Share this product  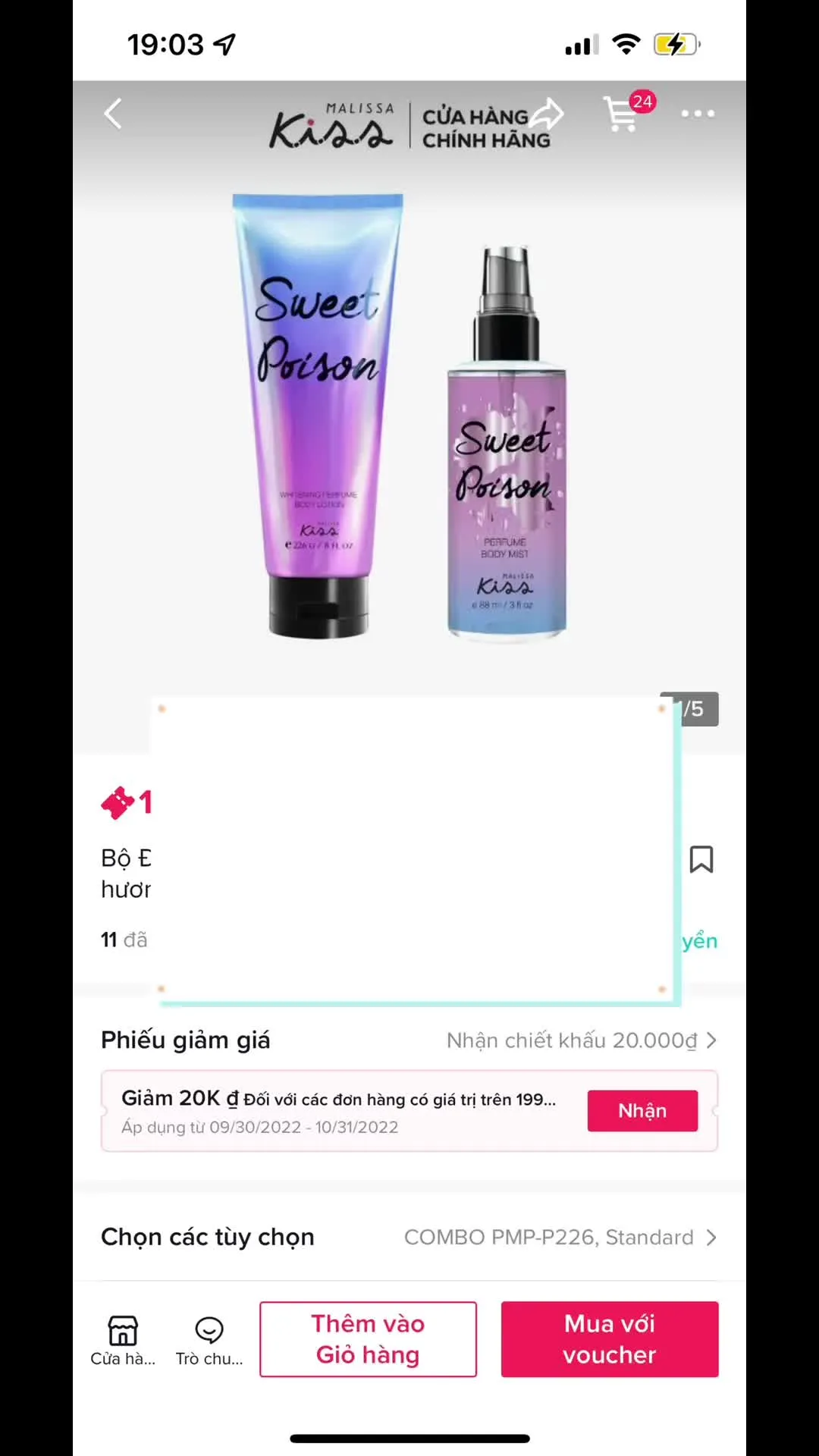point(548,115)
